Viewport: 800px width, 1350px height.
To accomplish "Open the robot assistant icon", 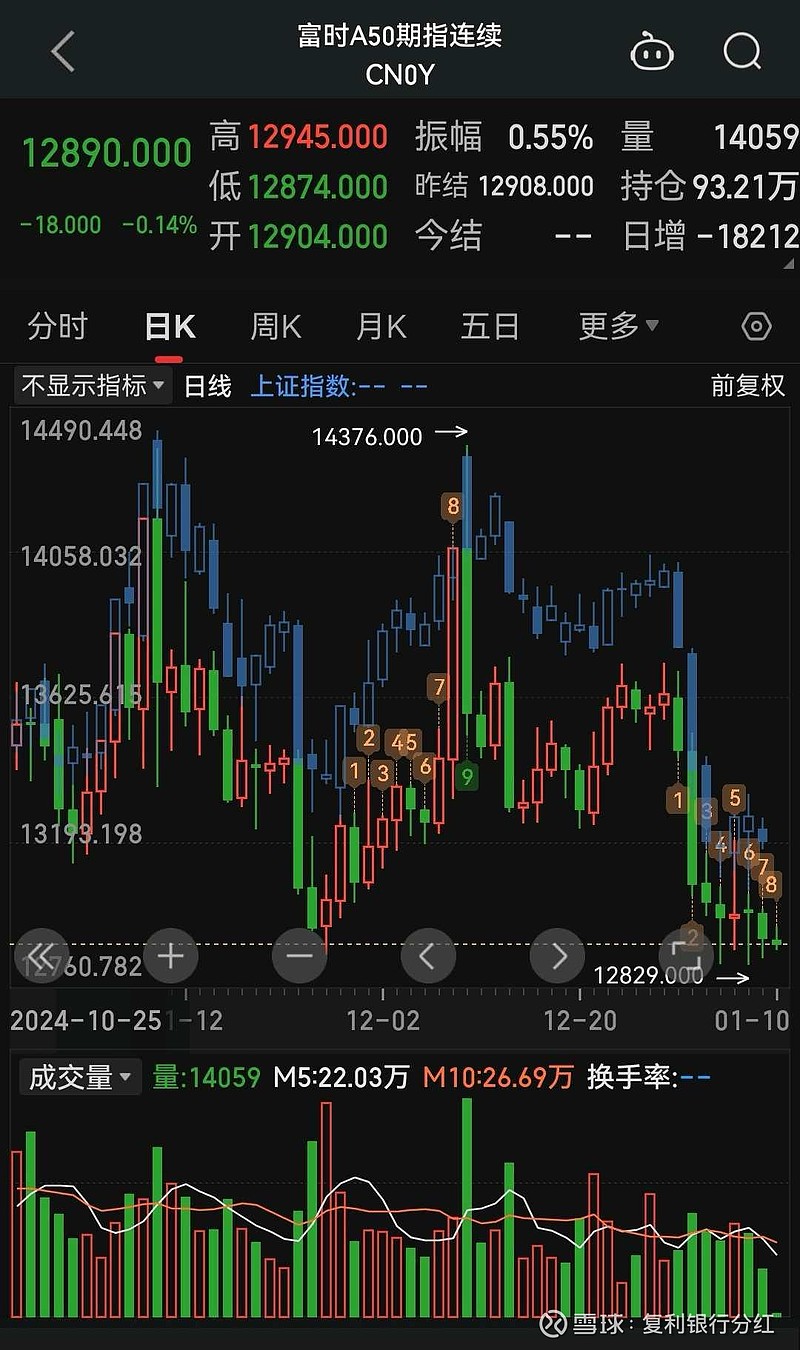I will (x=652, y=51).
